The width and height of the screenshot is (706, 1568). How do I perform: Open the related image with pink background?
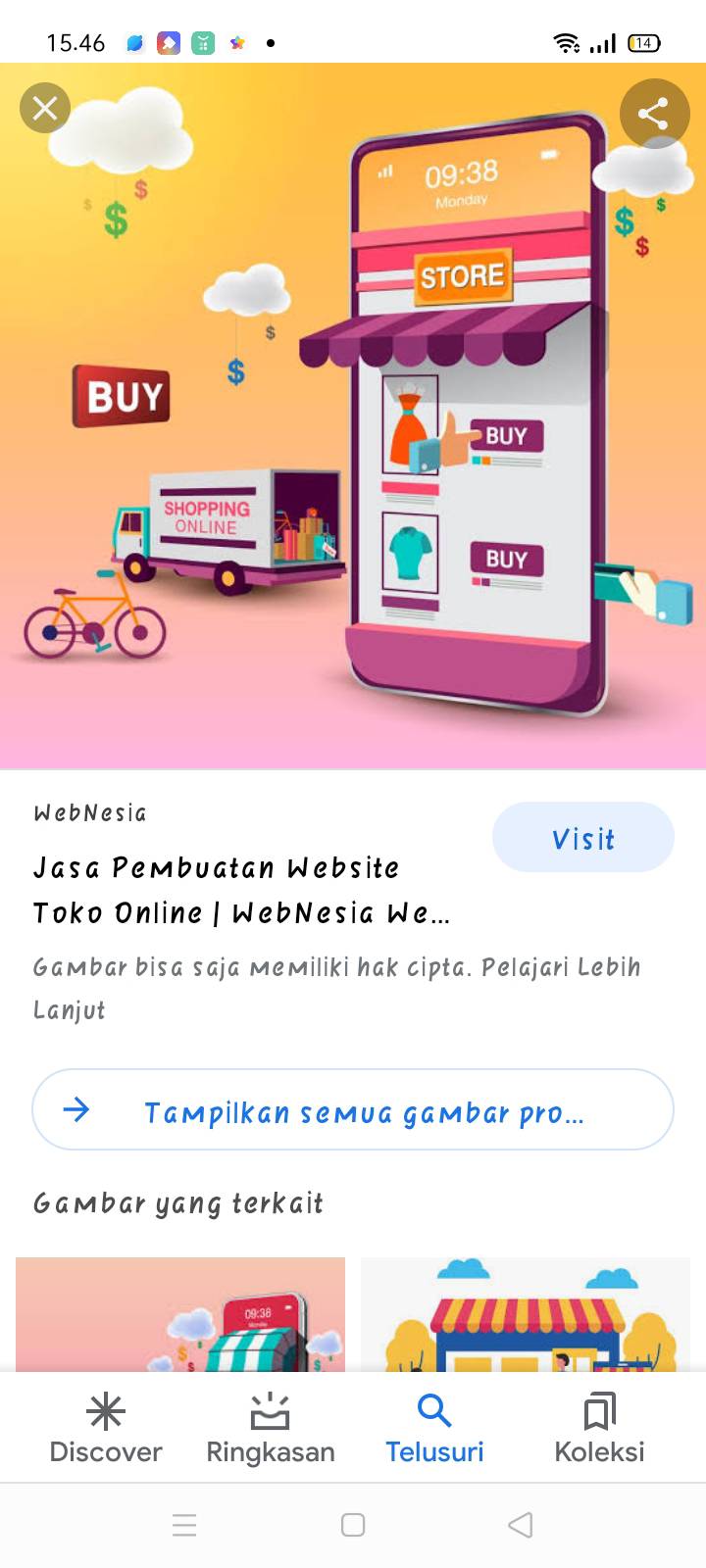[x=180, y=1314]
